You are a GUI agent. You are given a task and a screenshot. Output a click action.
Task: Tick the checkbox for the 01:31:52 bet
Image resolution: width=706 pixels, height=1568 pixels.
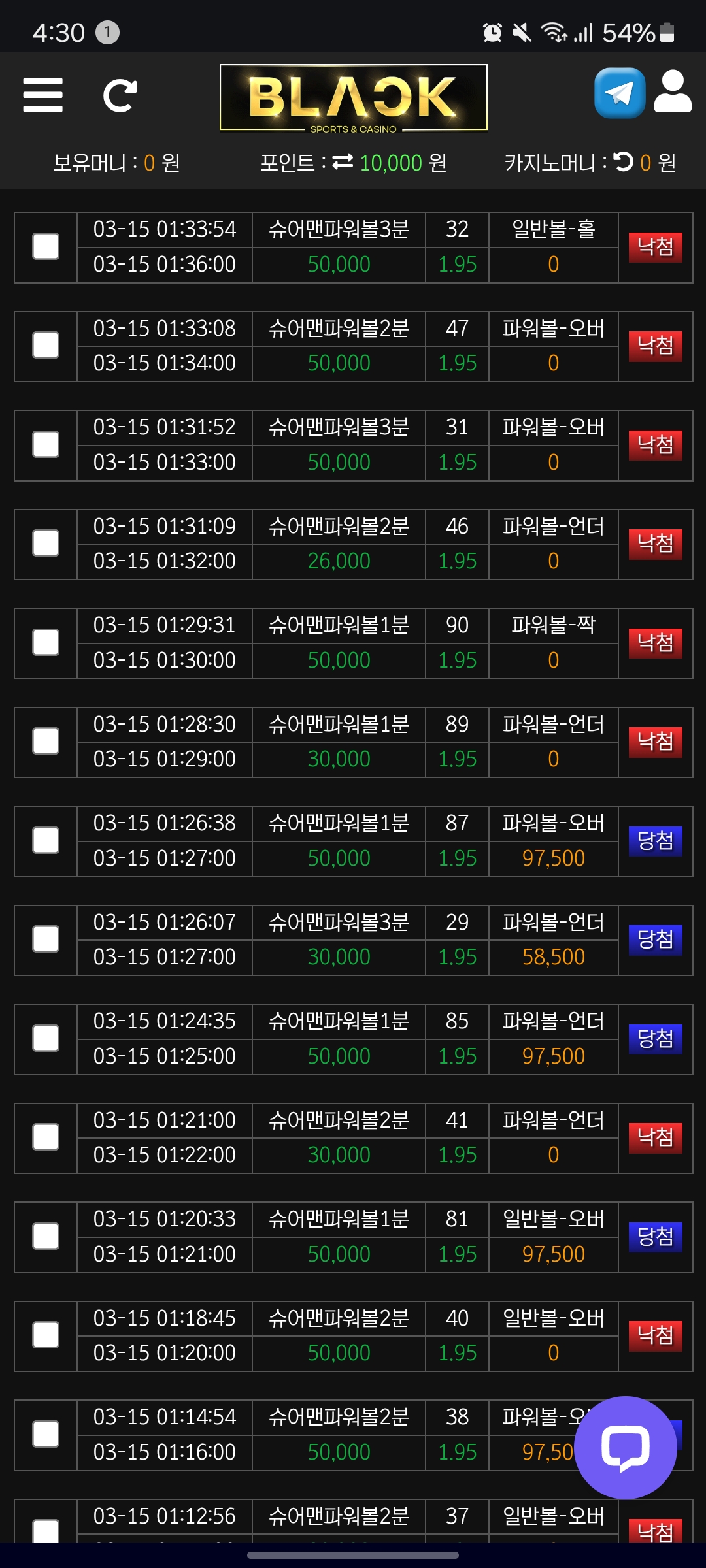tap(46, 445)
